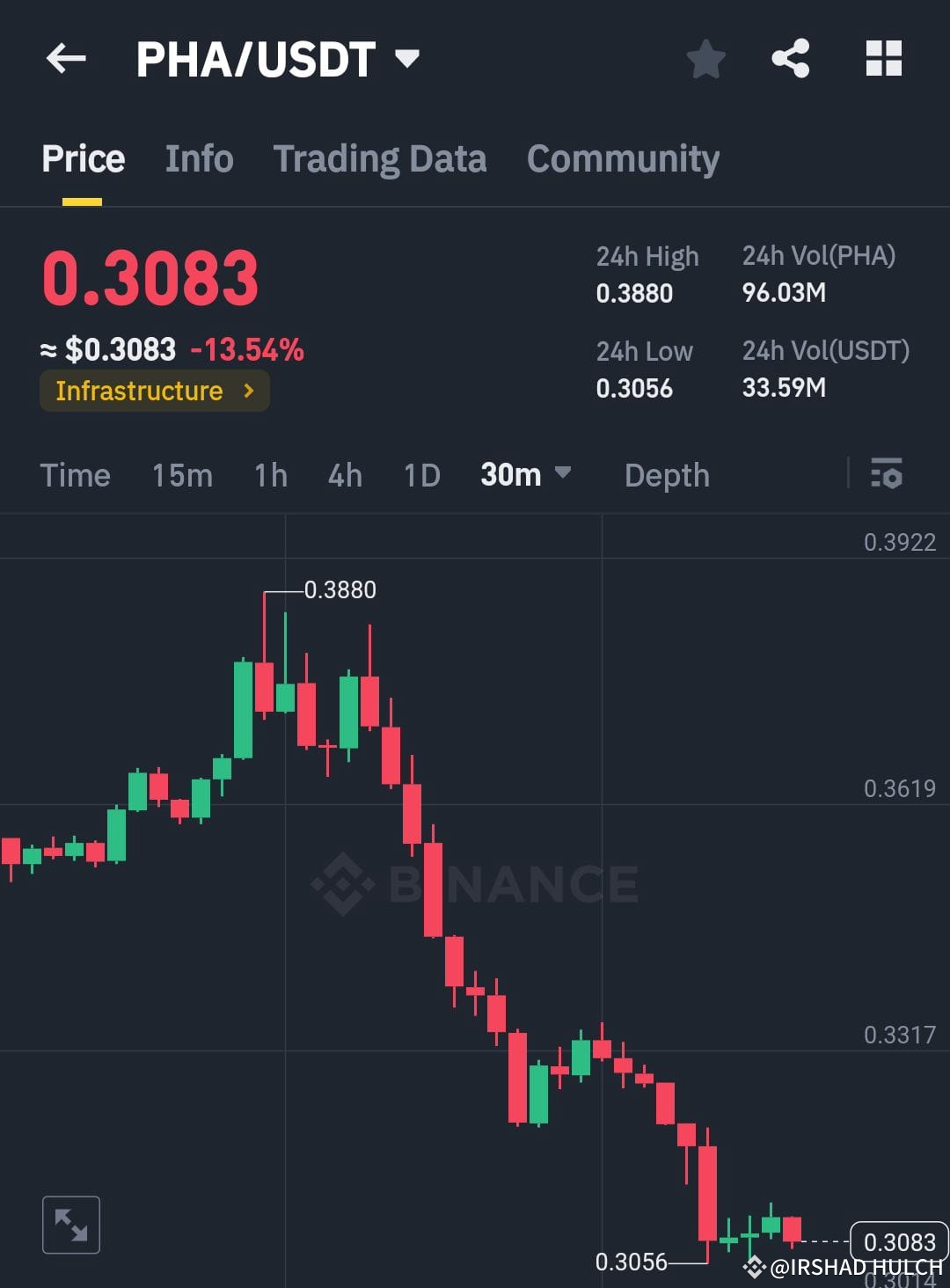Click the back arrow to exit the chart
950x1288 pixels.
coord(65,58)
